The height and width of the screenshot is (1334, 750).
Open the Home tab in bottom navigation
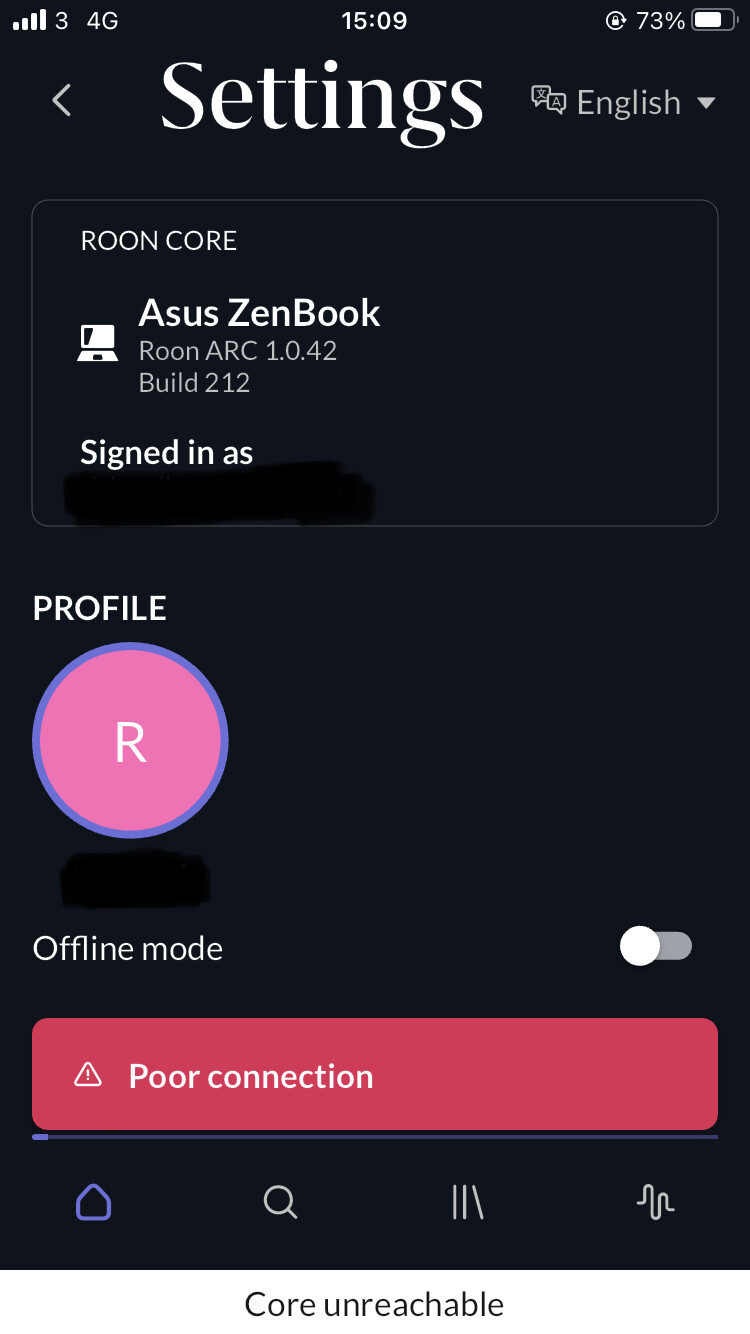coord(92,1203)
